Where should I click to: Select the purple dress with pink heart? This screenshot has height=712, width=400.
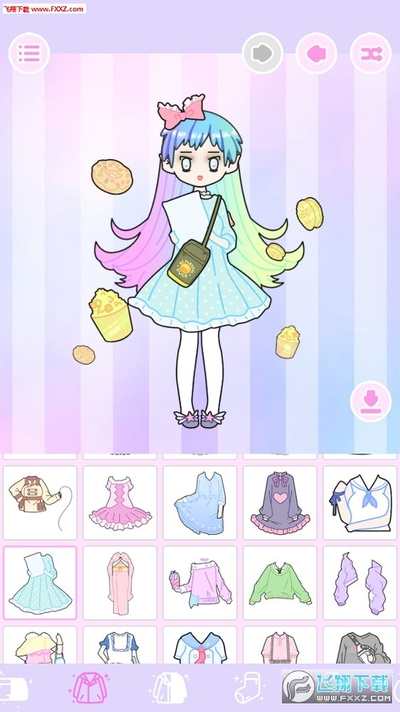280,502
